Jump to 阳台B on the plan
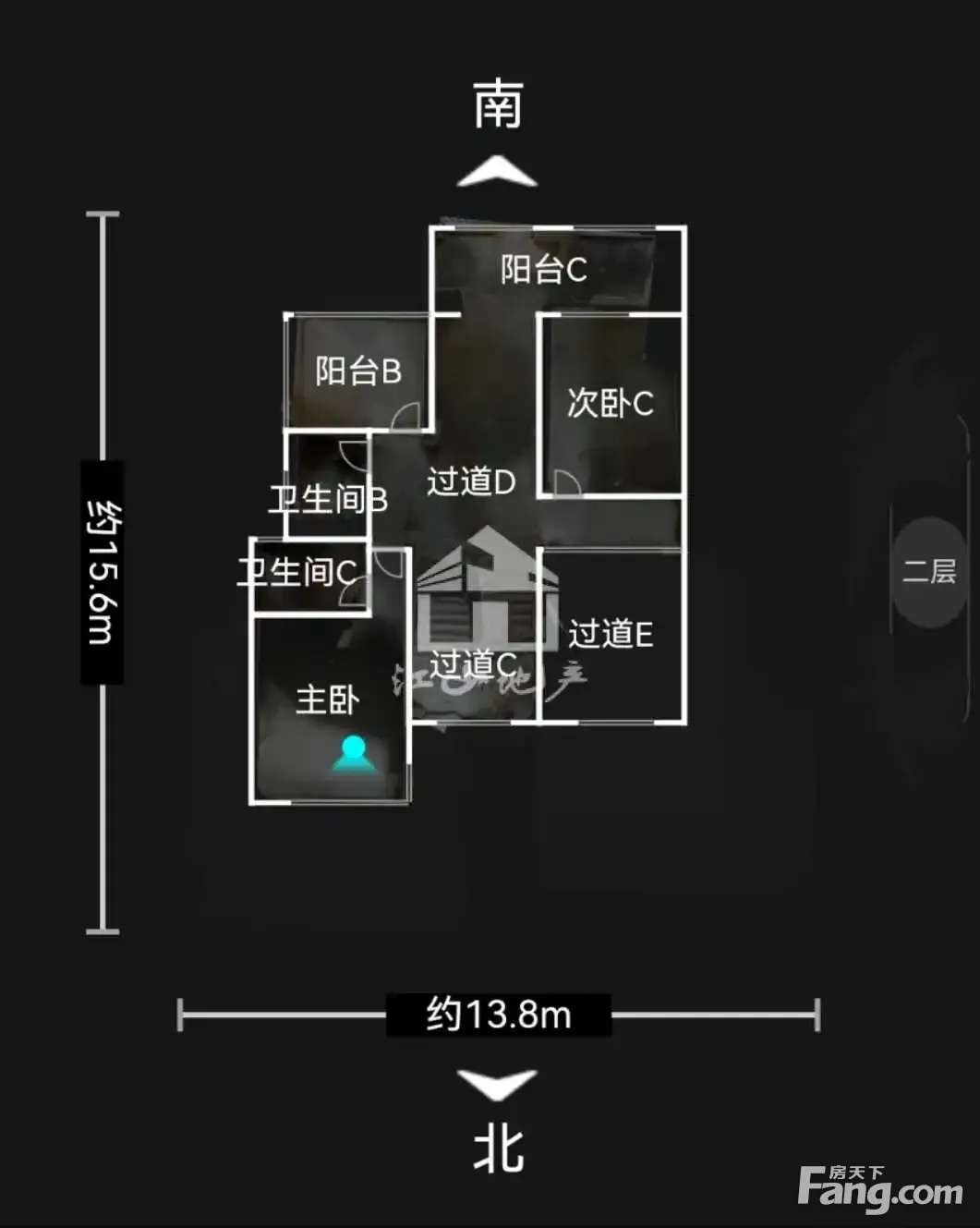The image size is (980, 1228). coord(357,371)
